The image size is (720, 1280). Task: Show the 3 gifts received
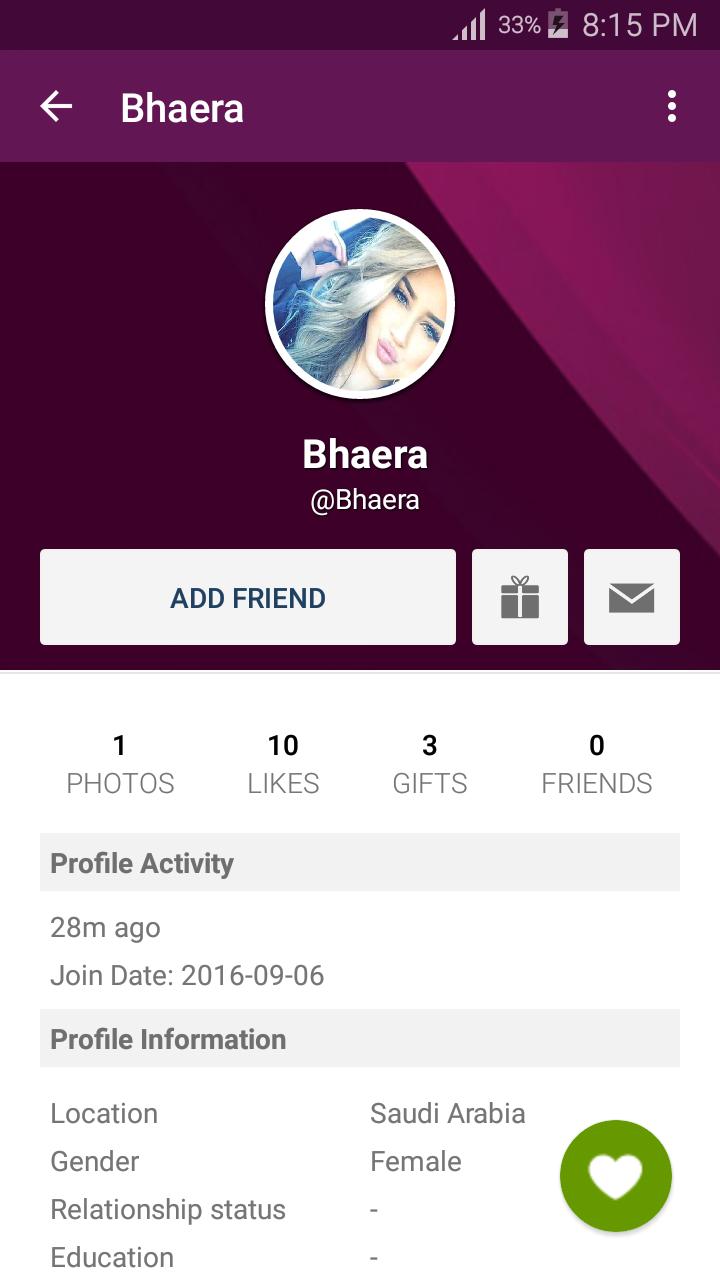430,764
